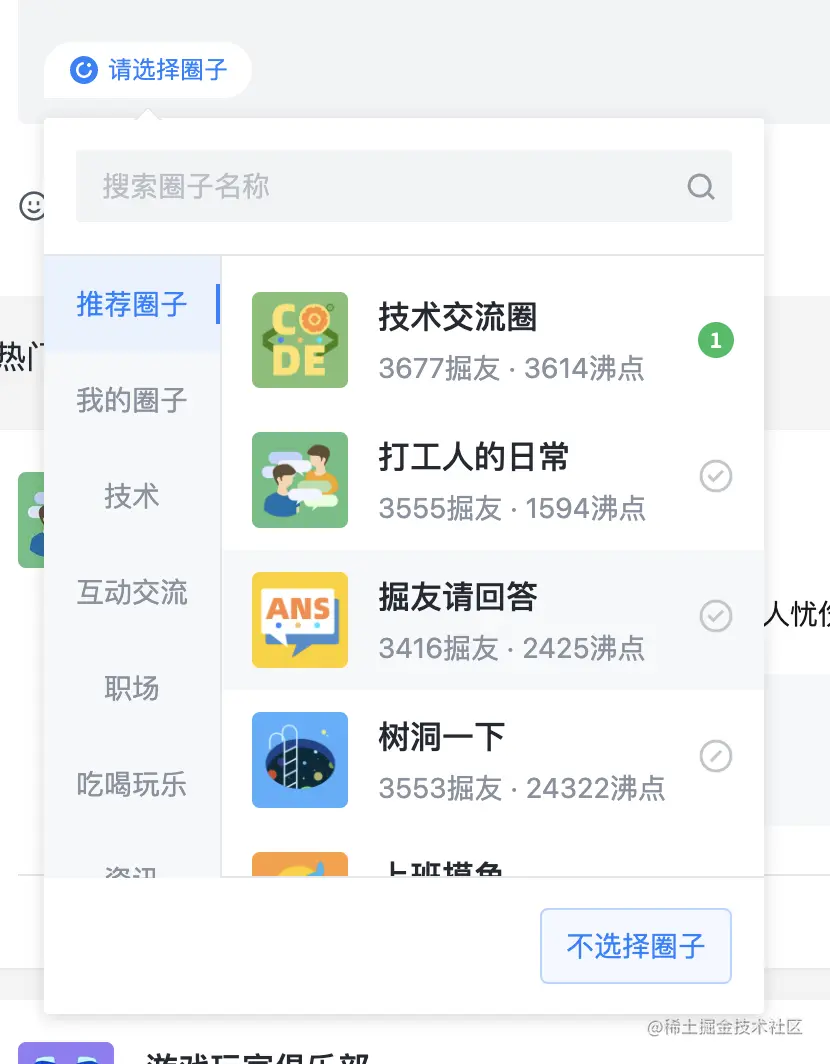Screen dimensions: 830x1064
Task: Tap the 不选择圈子 button
Action: (636, 946)
